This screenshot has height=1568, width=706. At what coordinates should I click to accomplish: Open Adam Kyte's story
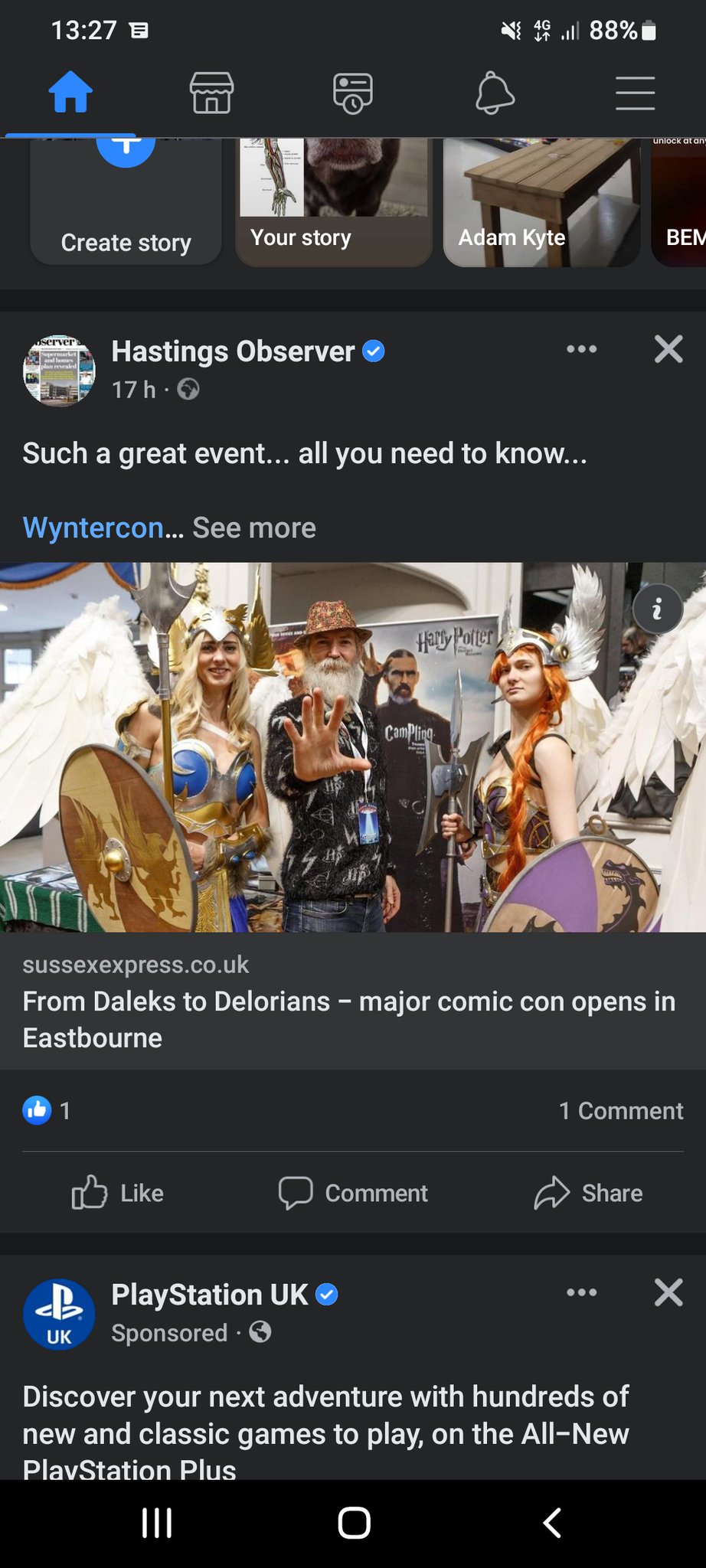pyautogui.click(x=541, y=203)
